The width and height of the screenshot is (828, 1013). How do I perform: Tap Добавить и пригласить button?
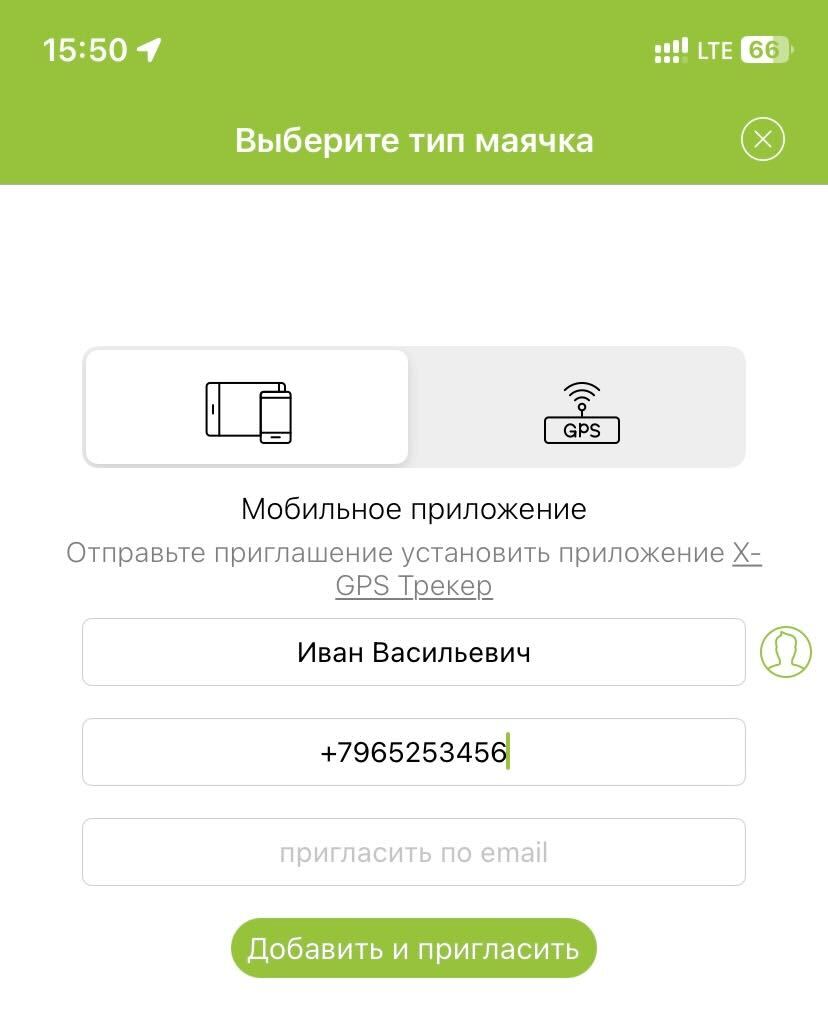click(x=413, y=948)
